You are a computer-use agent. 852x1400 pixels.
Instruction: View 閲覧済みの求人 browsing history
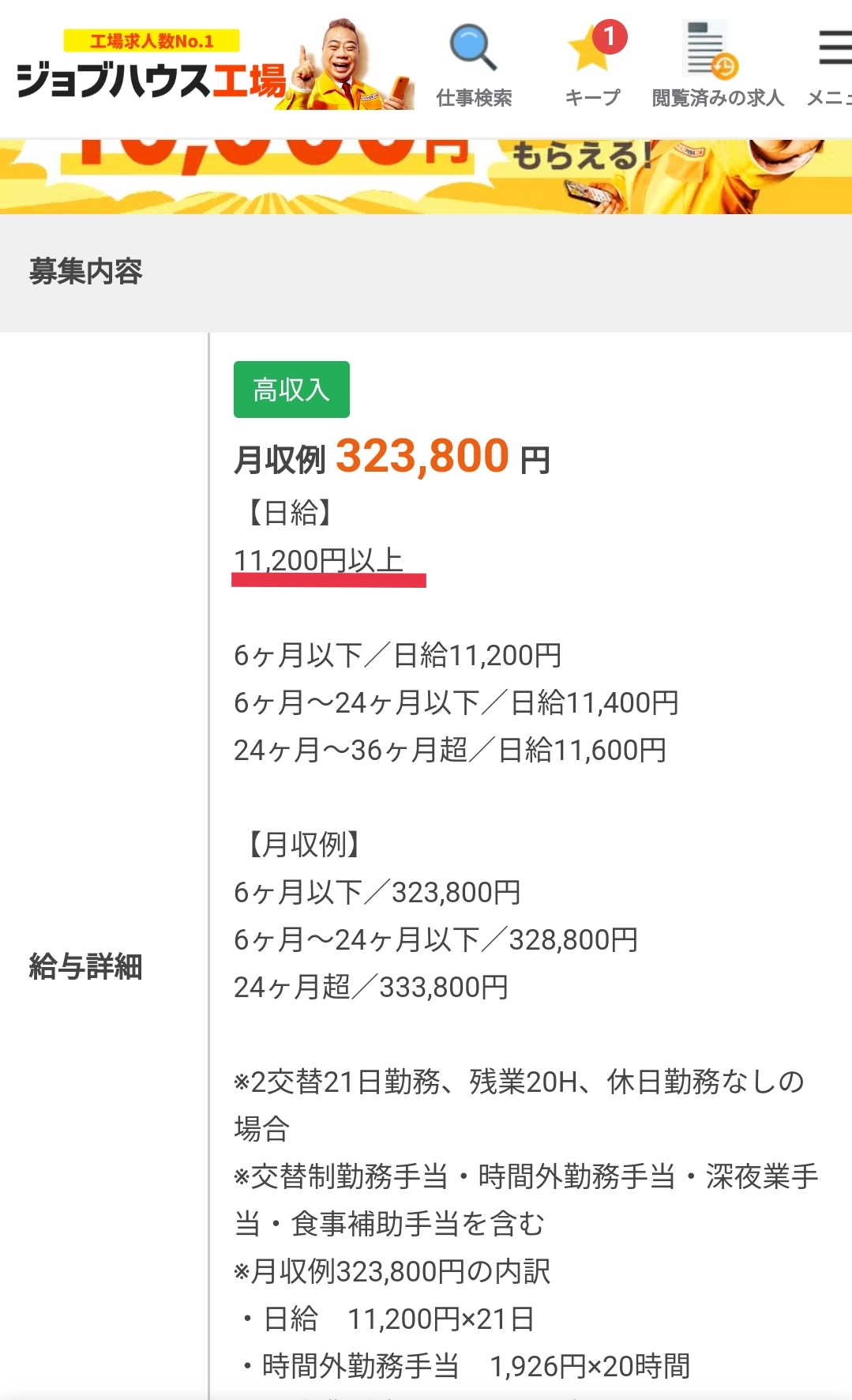[717, 65]
